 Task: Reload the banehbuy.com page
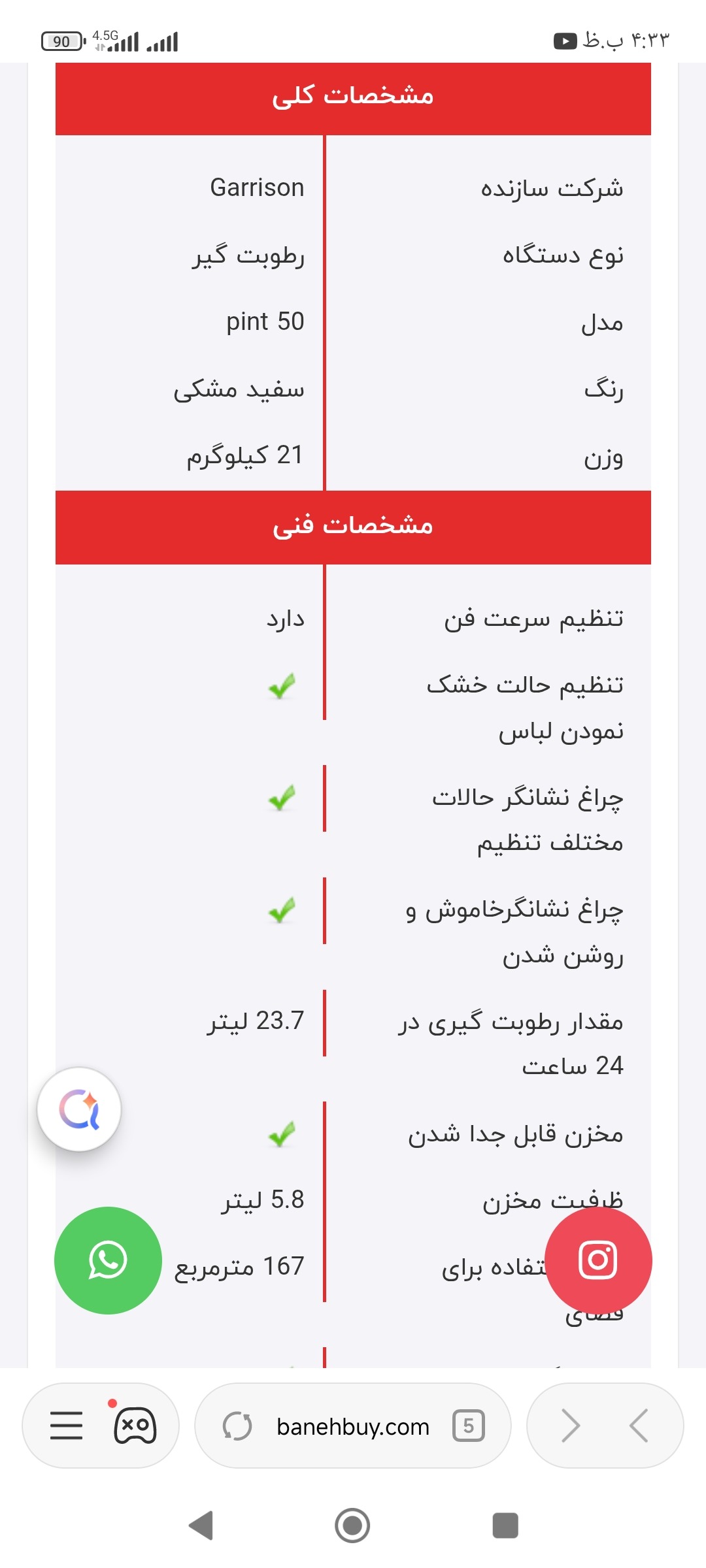[x=237, y=1426]
